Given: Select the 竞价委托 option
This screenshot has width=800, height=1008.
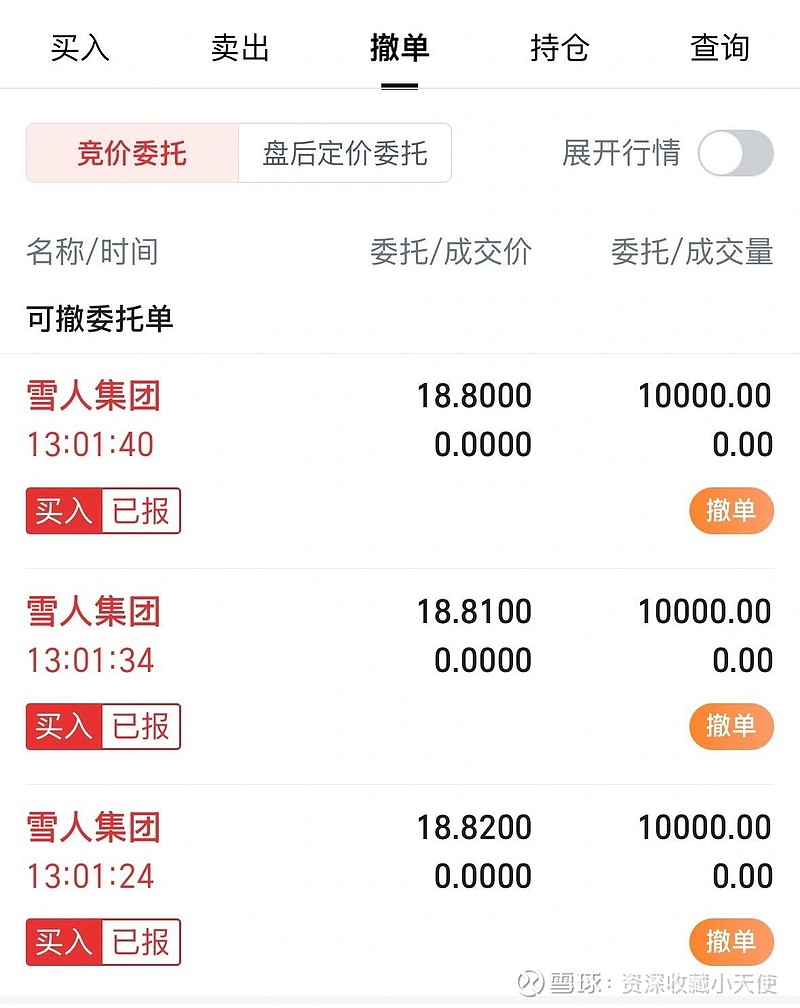Looking at the screenshot, I should tap(133, 153).
